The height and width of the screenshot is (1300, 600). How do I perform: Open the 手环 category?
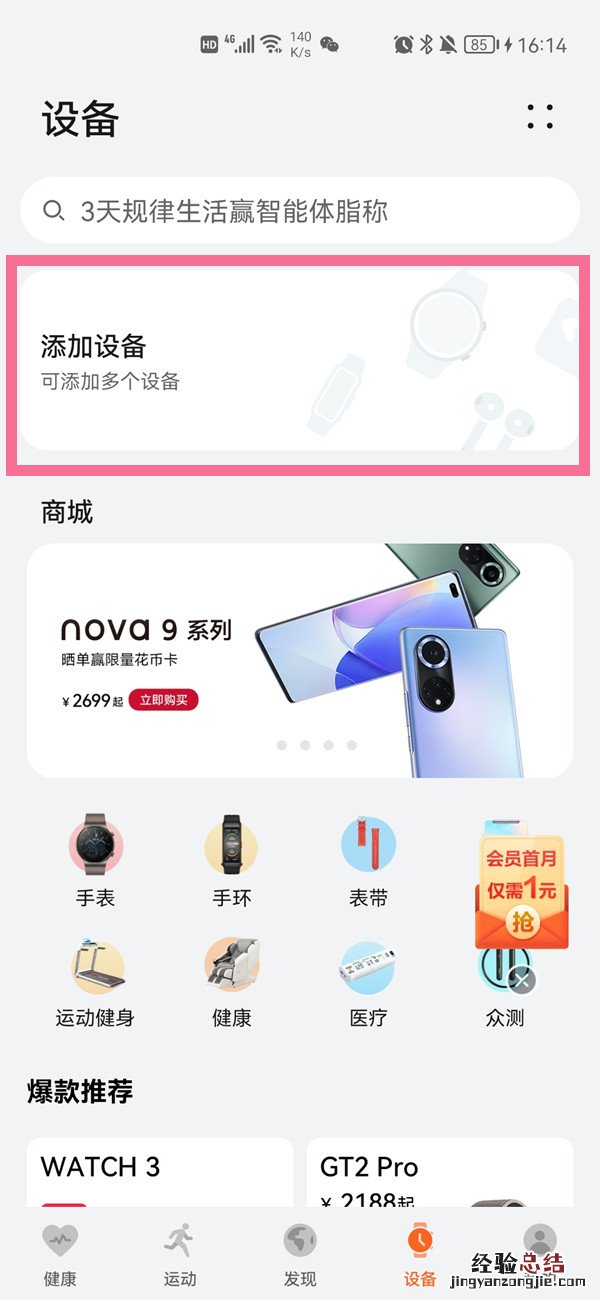[232, 860]
